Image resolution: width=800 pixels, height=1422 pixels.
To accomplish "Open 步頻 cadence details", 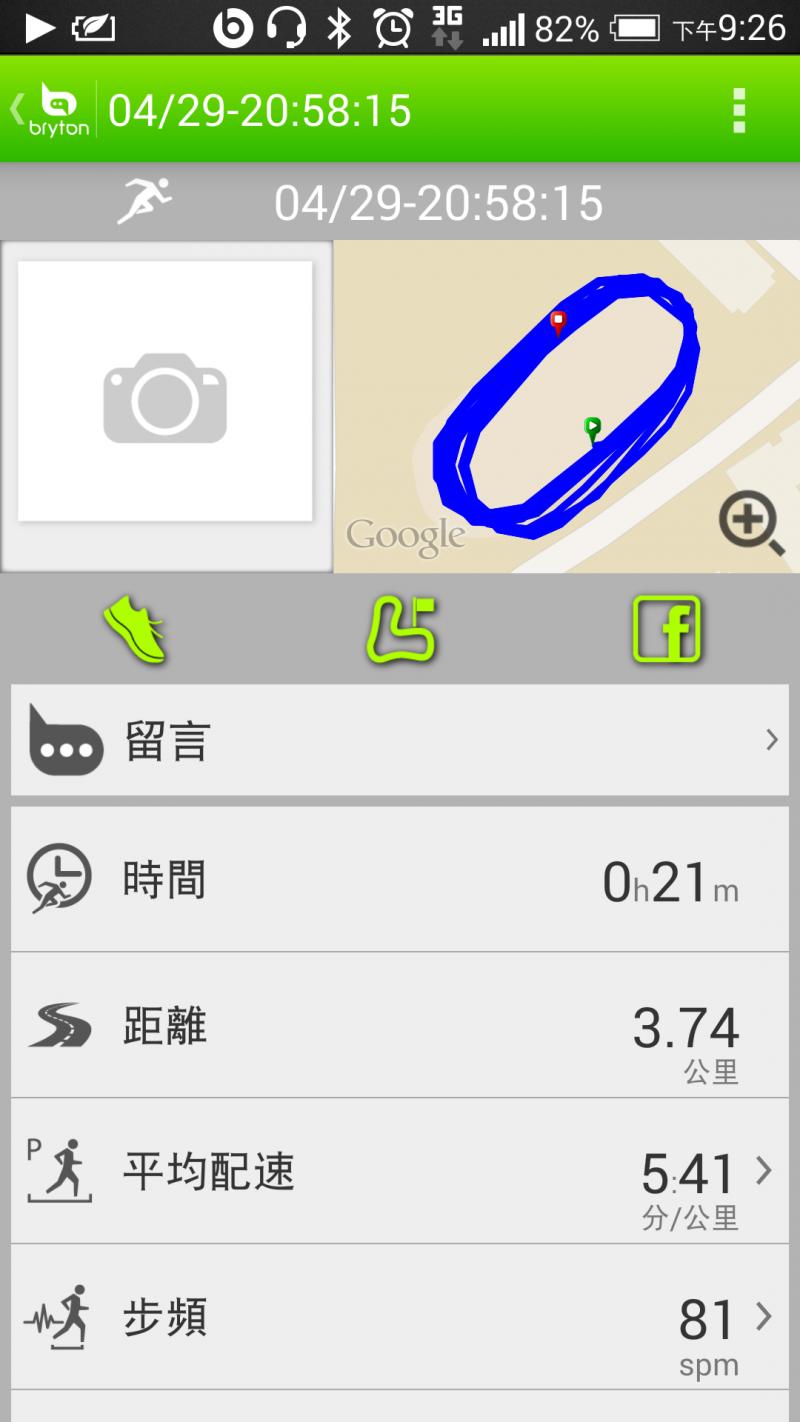I will 400,1318.
